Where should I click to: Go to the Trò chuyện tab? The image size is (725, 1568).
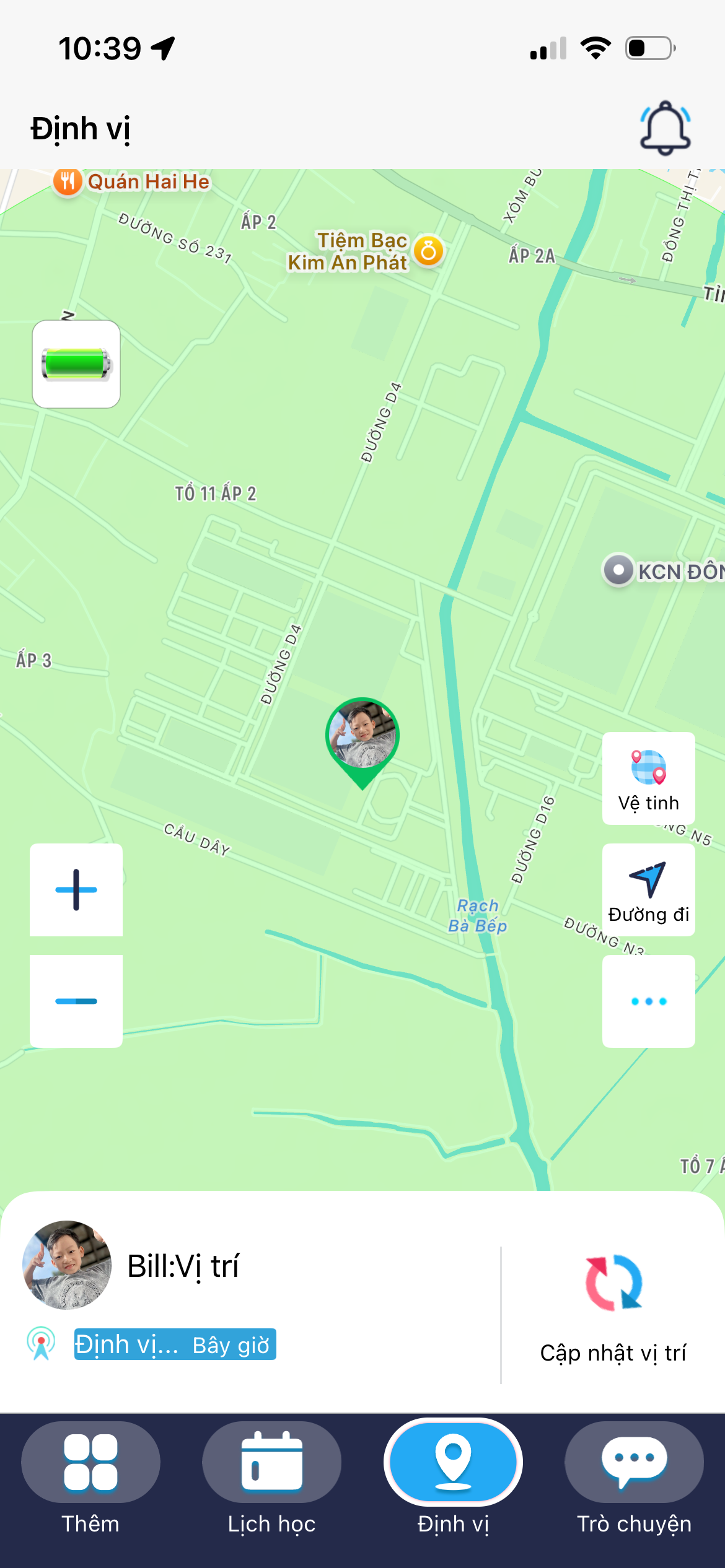tap(634, 1477)
